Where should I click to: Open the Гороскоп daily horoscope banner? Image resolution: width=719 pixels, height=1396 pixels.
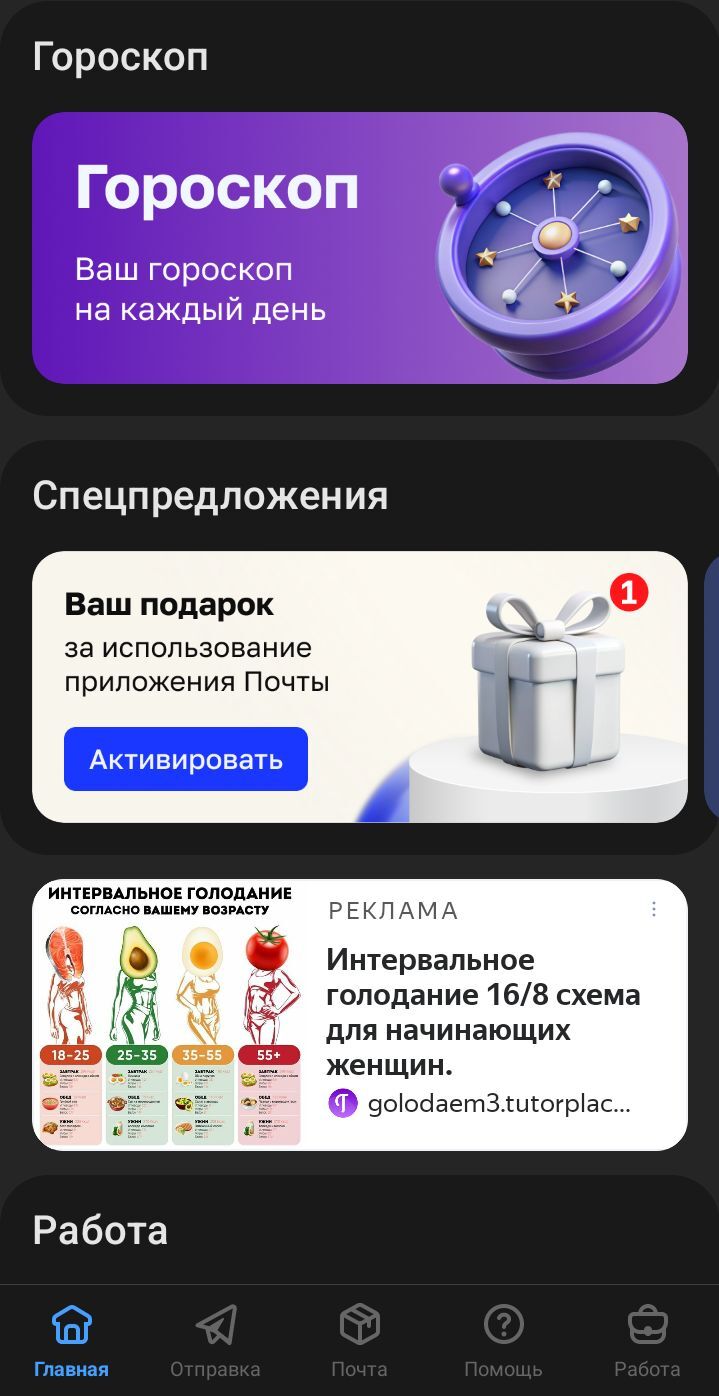pyautogui.click(x=359, y=247)
